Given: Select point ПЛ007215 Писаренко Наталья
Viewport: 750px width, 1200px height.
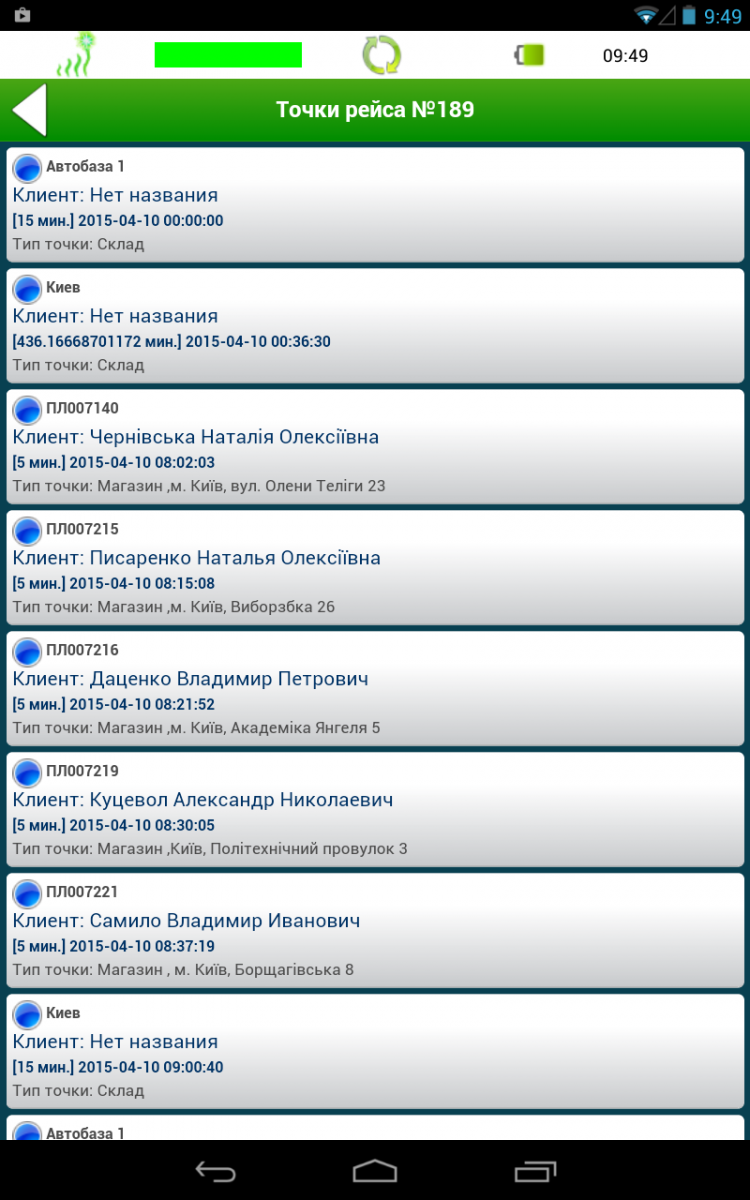Looking at the screenshot, I should pos(375,568).
